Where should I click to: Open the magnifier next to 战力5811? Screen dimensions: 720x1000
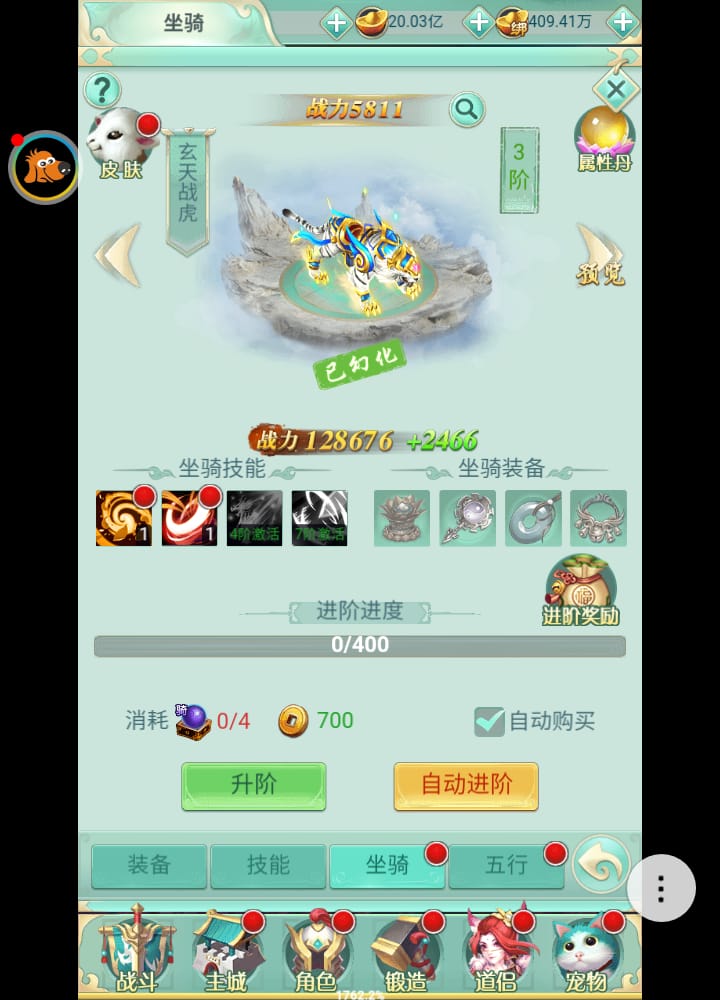point(467,109)
